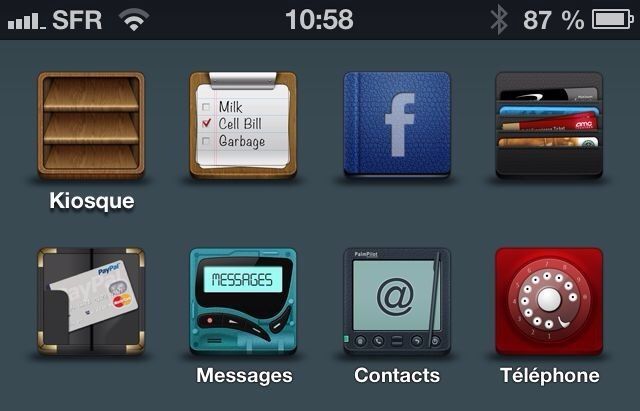640x411 pixels.
Task: Open the Messages app
Action: pyautogui.click(x=243, y=301)
